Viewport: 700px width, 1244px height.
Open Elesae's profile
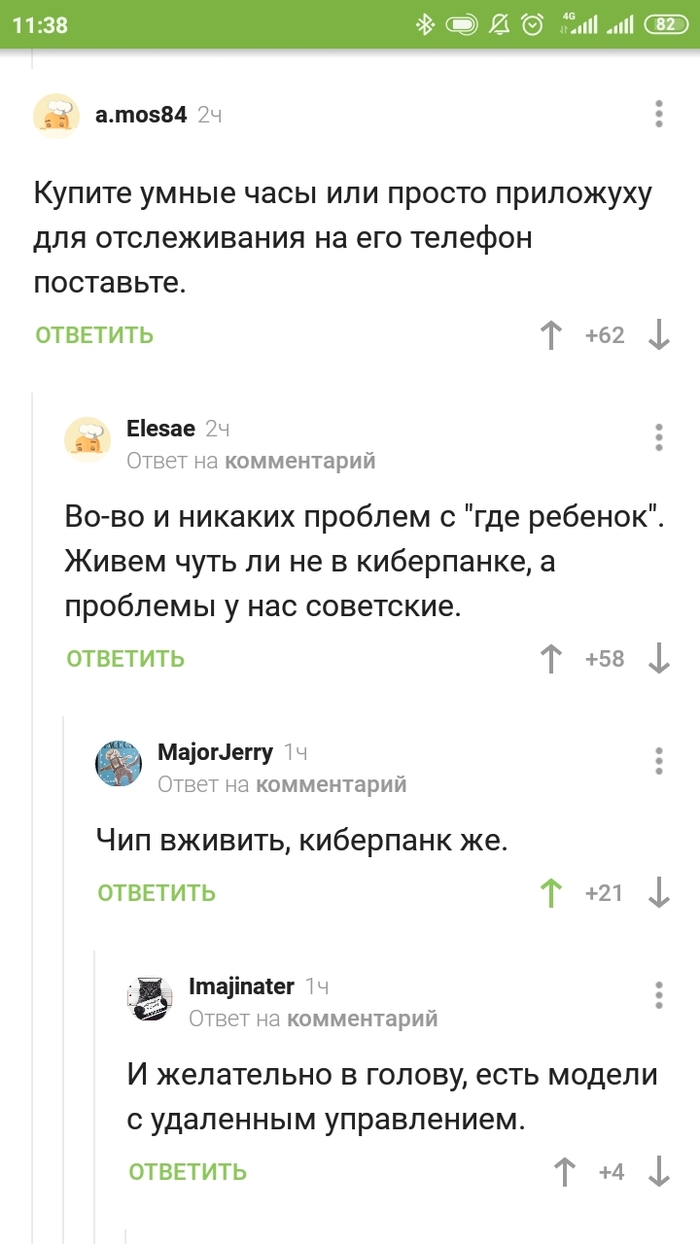[x=160, y=428]
